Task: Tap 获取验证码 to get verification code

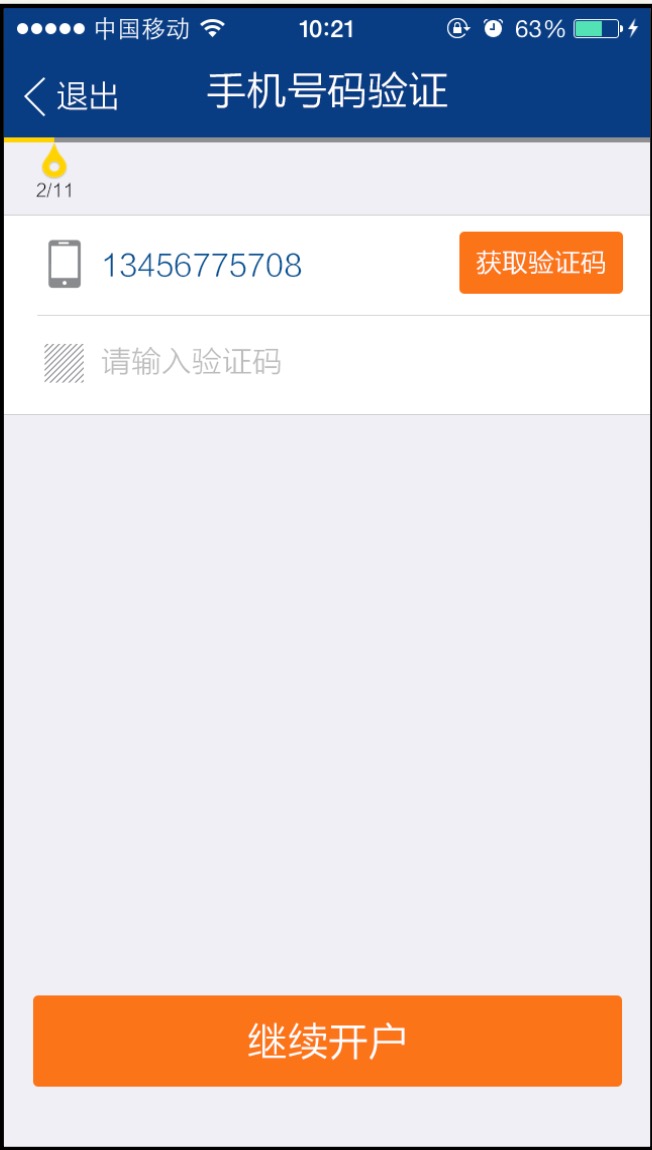Action: coord(541,263)
